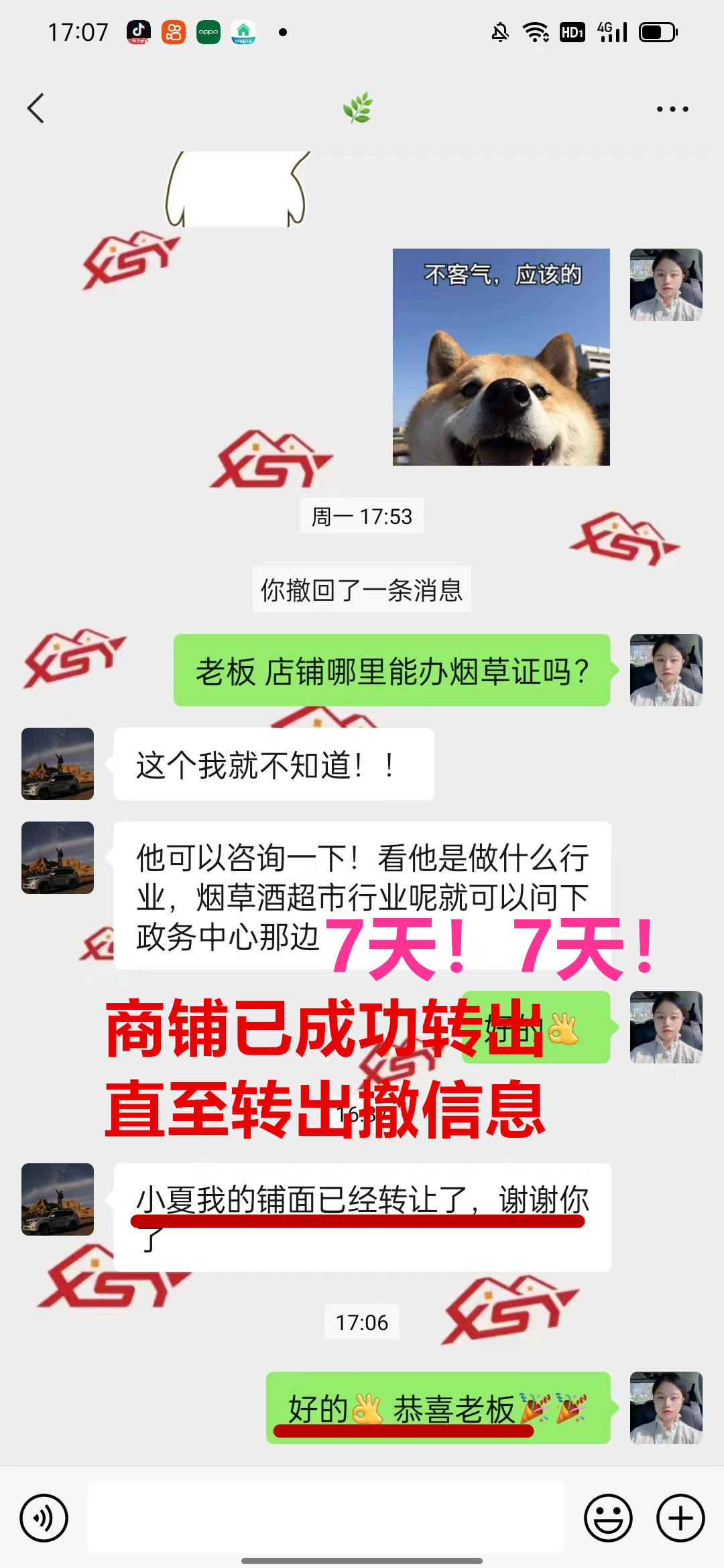Open the emoji sticker panel

[608, 1518]
